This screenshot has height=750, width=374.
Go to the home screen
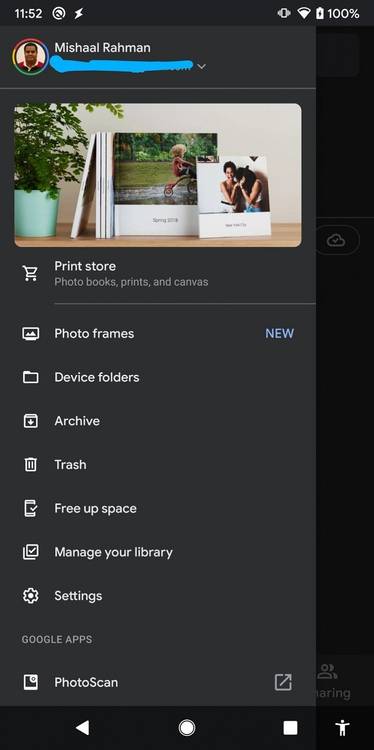[187, 728]
